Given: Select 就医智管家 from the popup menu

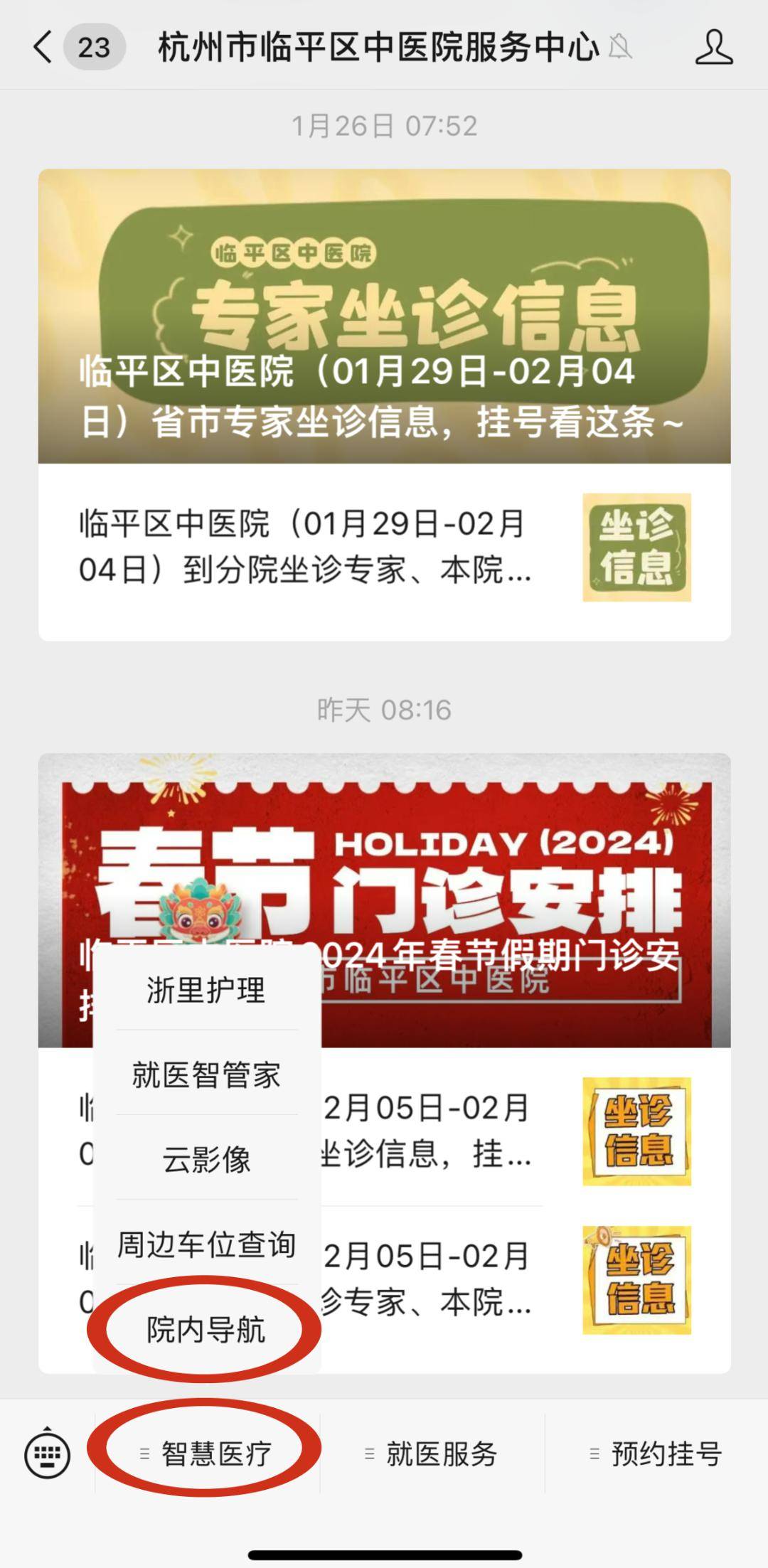Looking at the screenshot, I should [x=206, y=1074].
